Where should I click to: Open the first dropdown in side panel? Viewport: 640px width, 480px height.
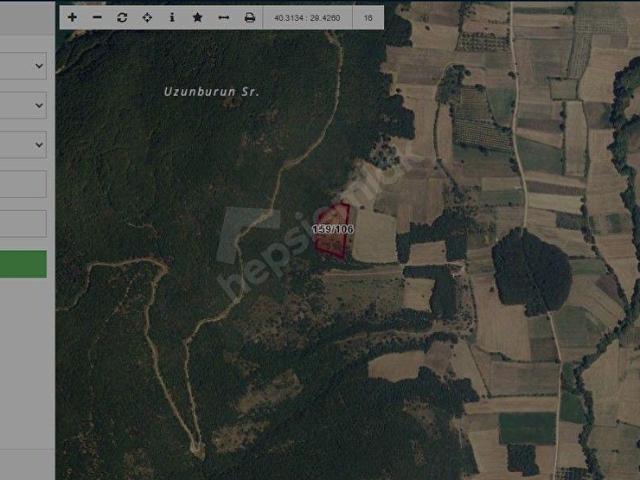point(22,66)
